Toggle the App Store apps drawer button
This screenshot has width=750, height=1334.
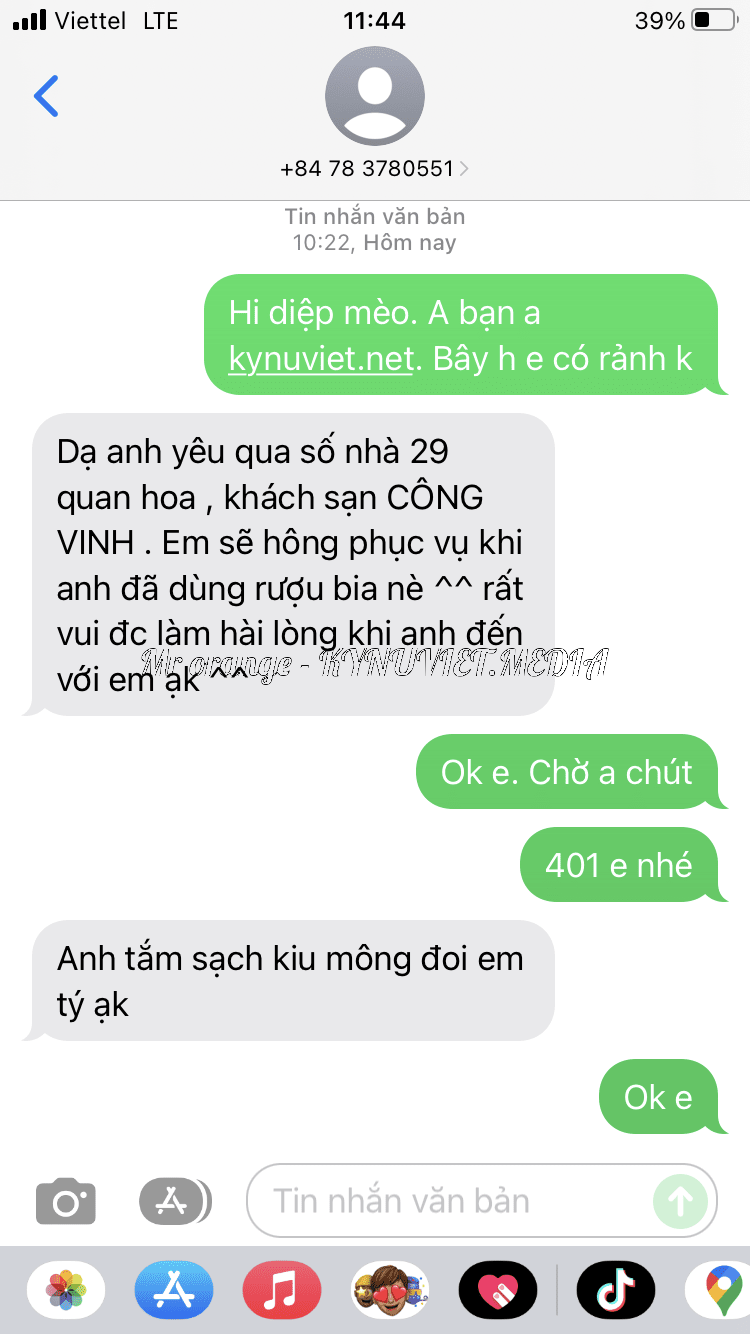click(x=175, y=1200)
